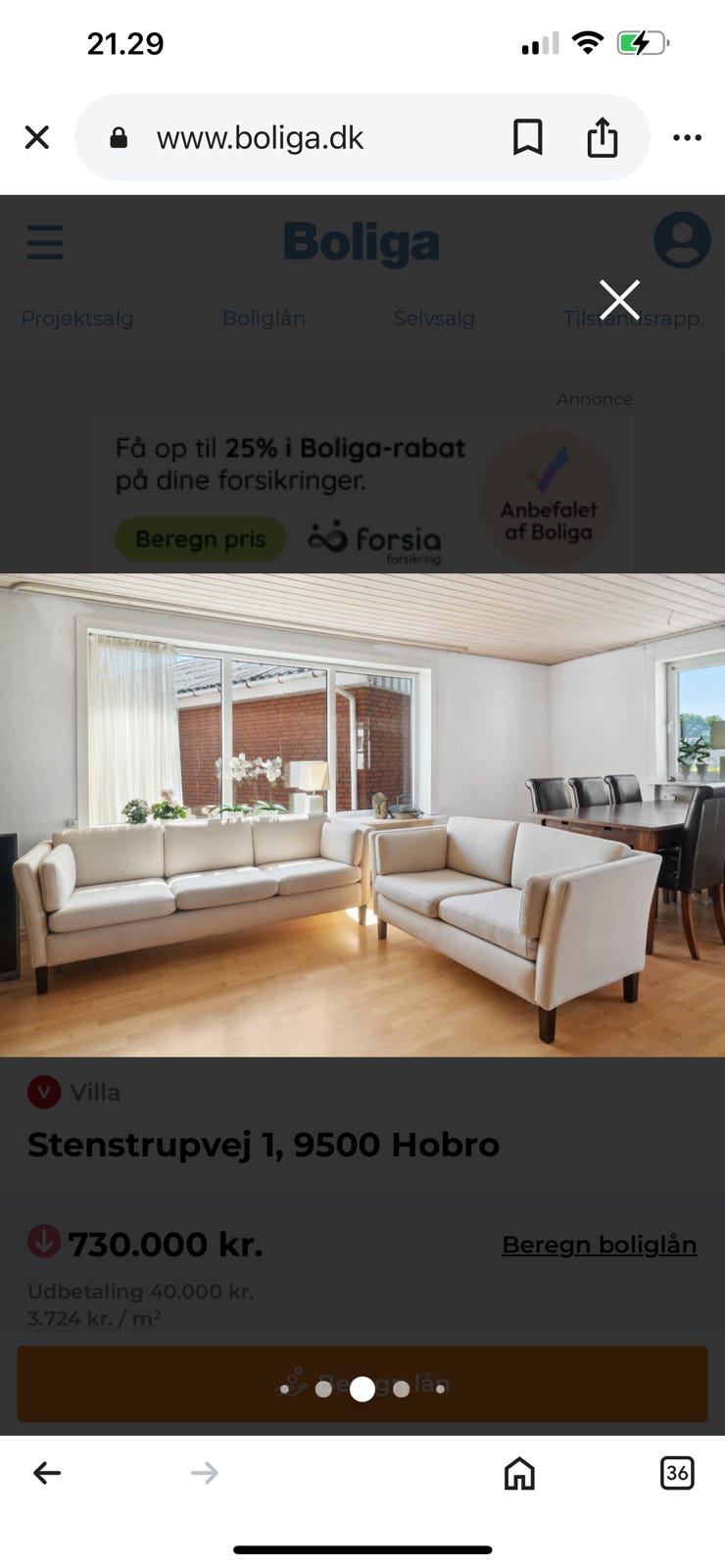Open the share sheet icon
The height and width of the screenshot is (1568, 725).
pos(602,137)
